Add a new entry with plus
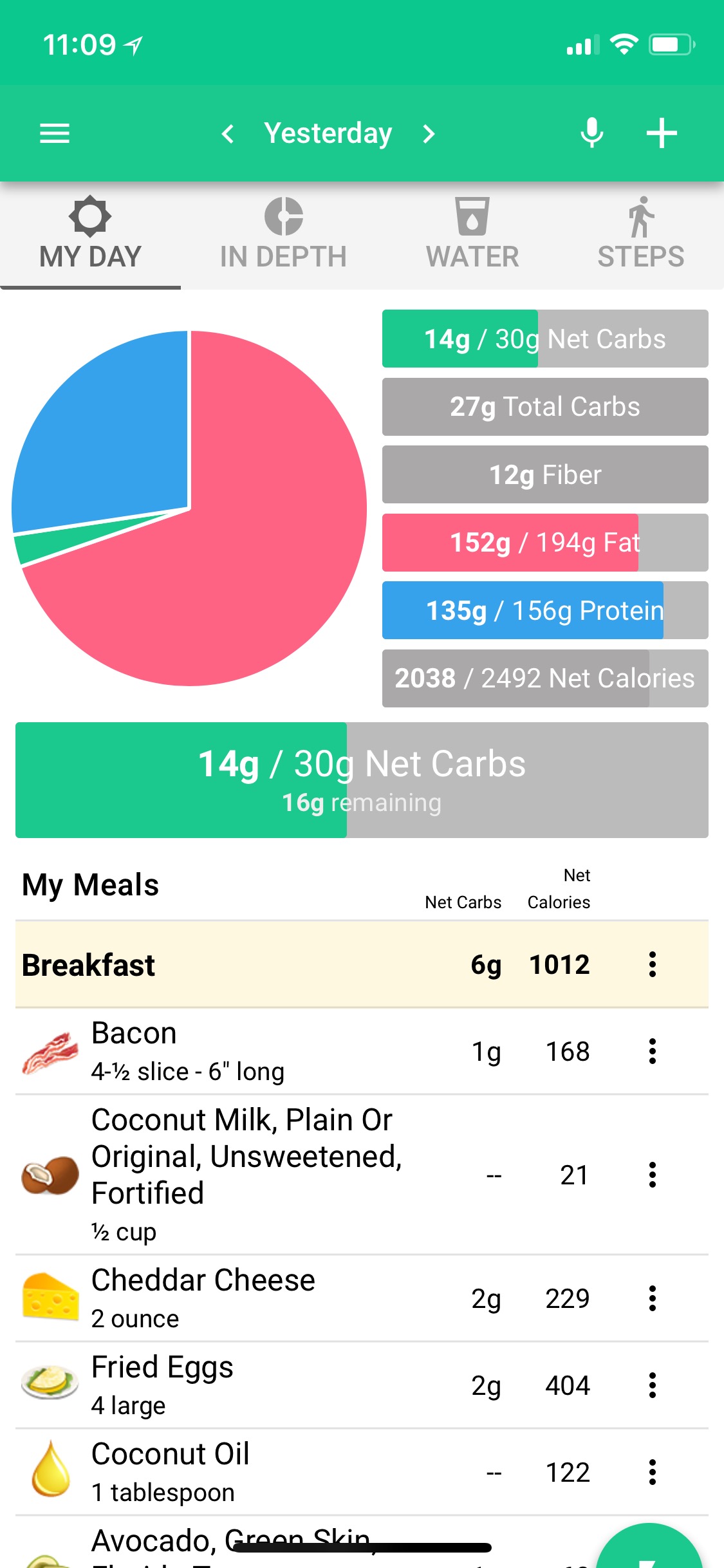Viewport: 724px width, 1568px height. tap(662, 133)
